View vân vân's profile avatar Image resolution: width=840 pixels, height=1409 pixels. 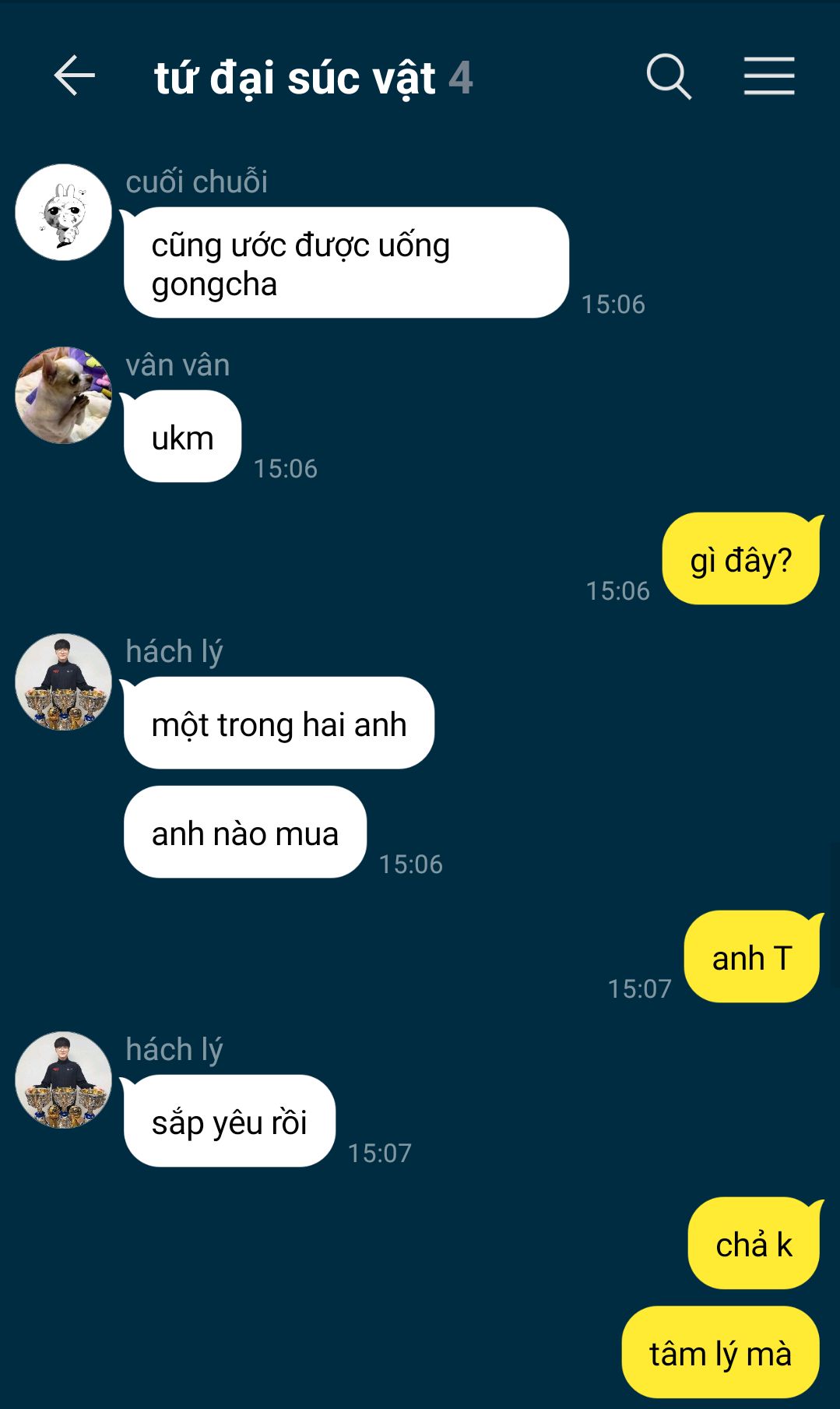click(63, 395)
